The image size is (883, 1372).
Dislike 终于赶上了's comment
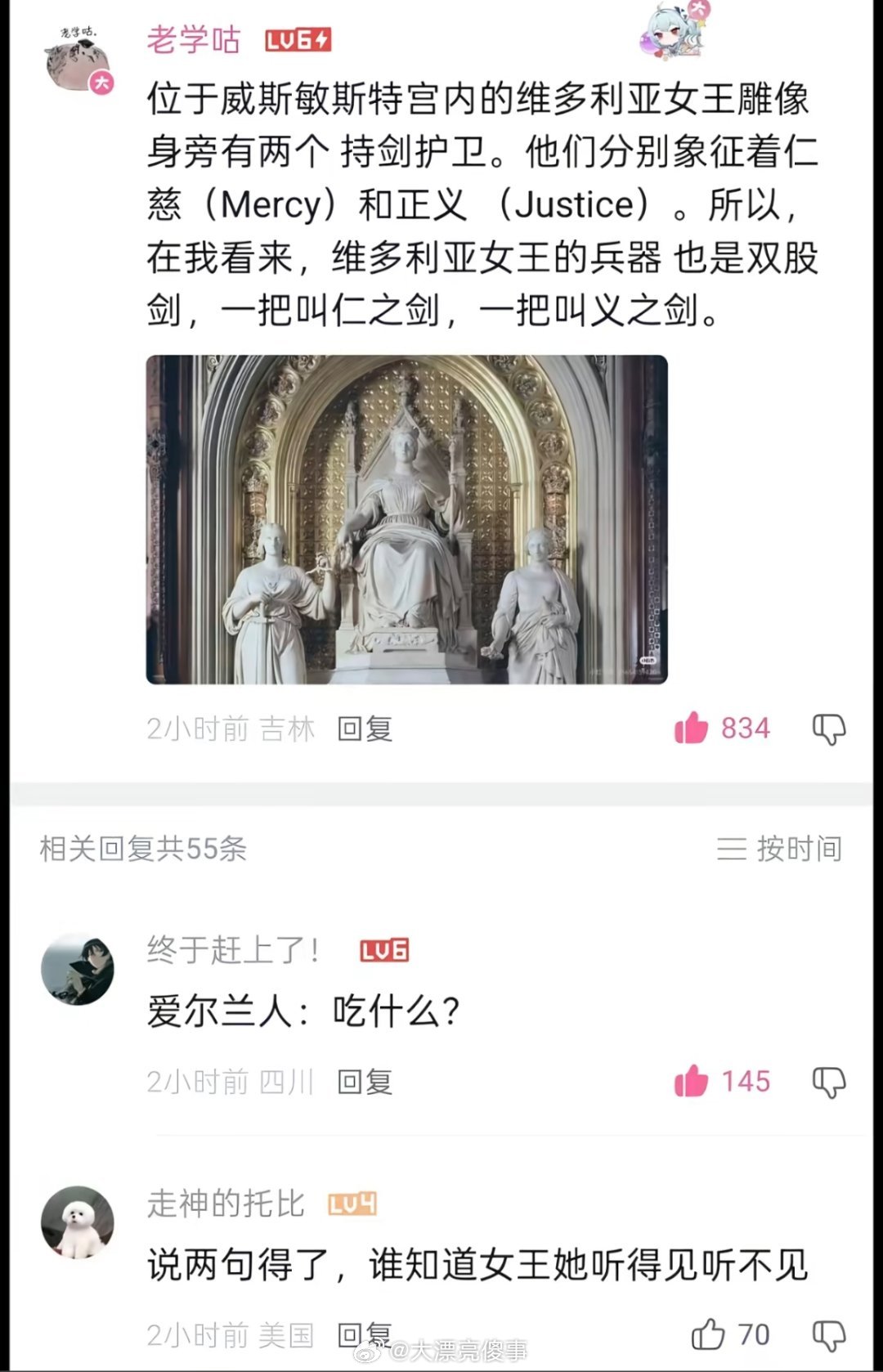[828, 1080]
